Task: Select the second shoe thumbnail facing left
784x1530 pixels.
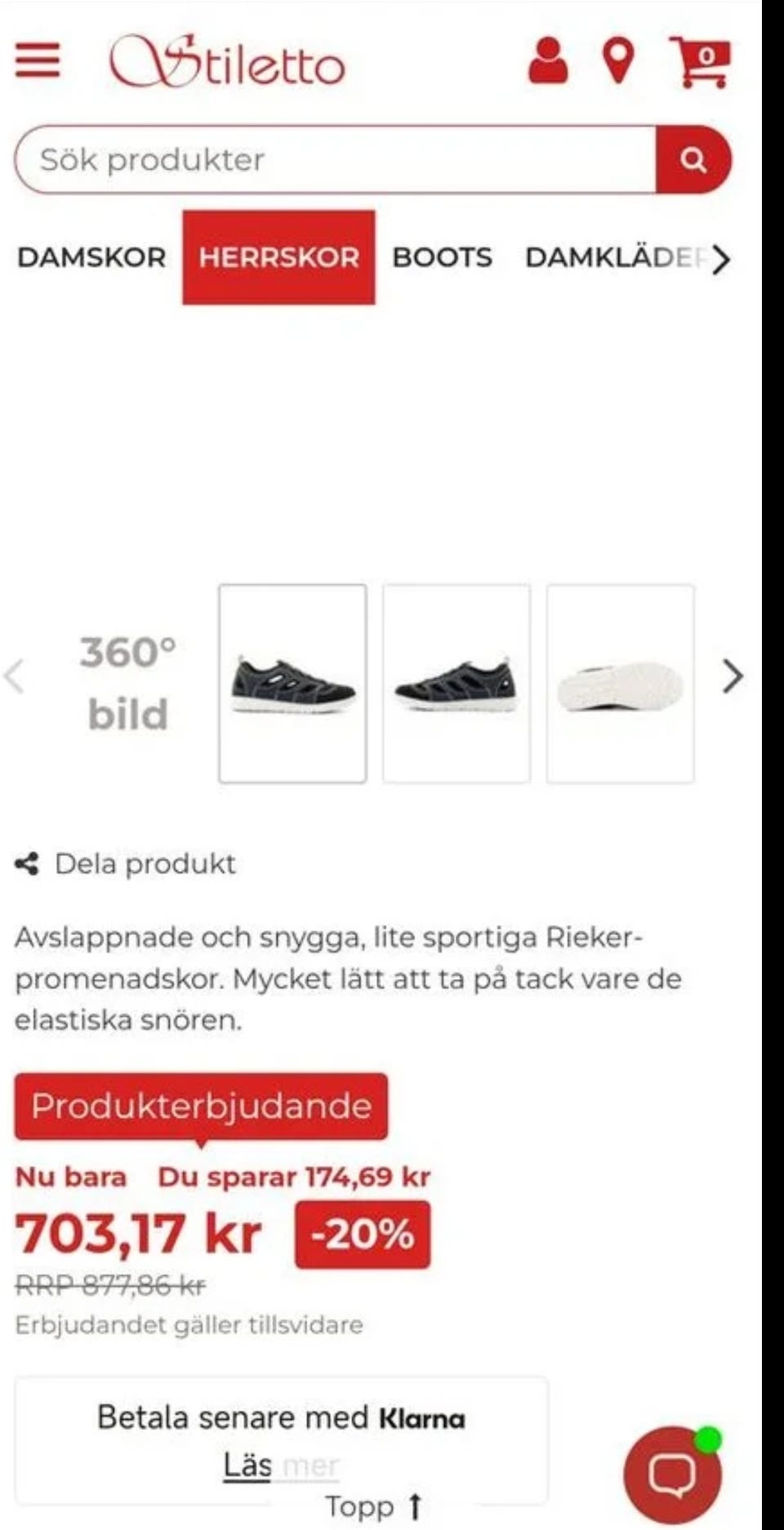Action: tap(457, 684)
